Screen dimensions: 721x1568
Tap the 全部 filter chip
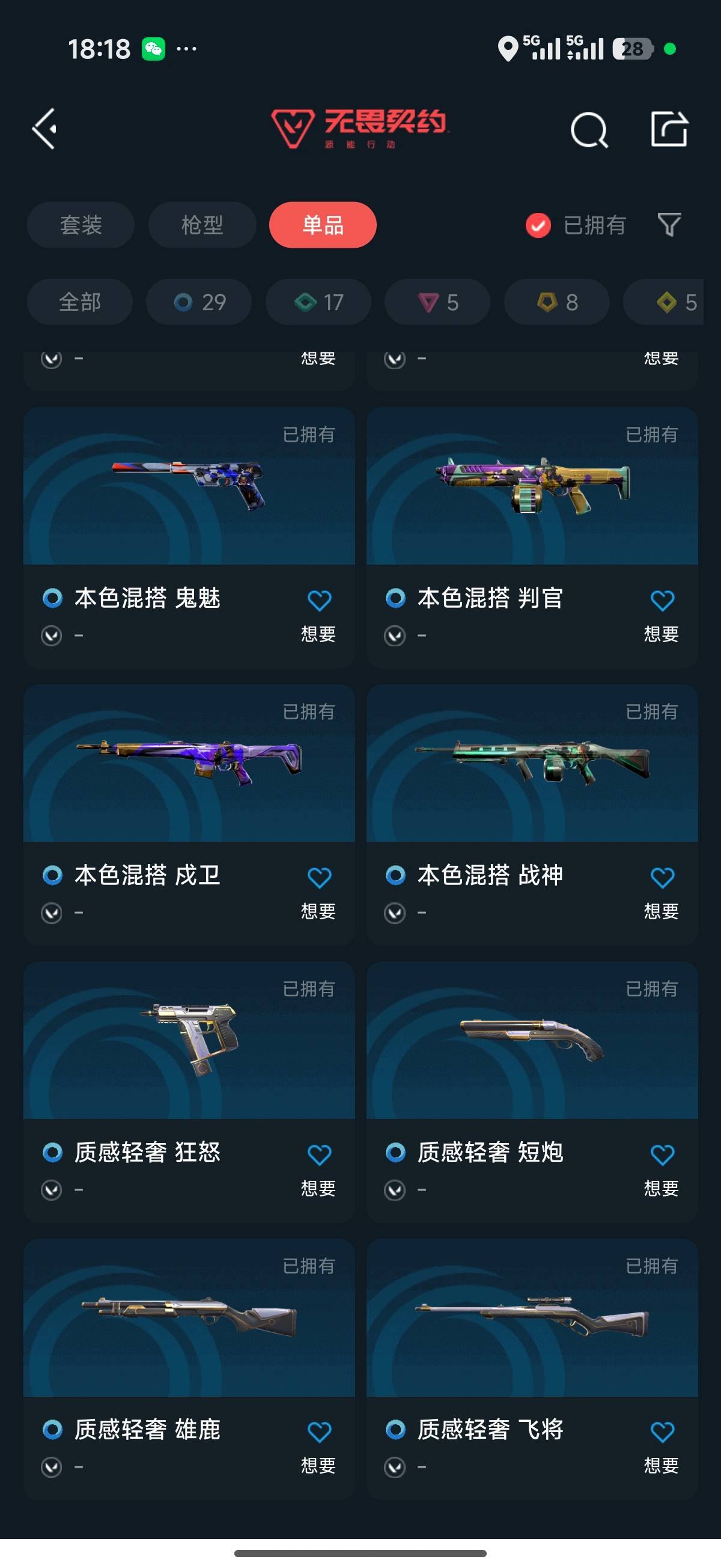tap(80, 302)
